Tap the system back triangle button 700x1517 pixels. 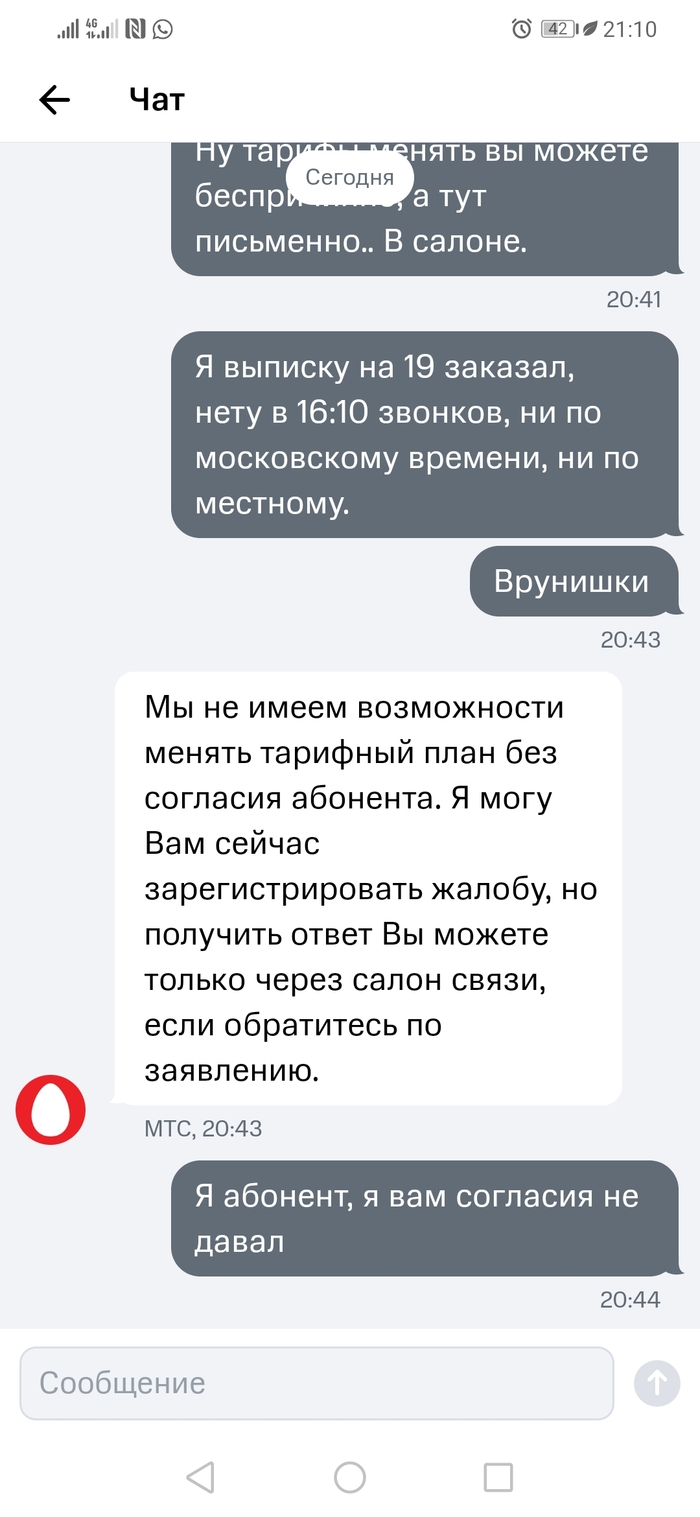pyautogui.click(x=201, y=1477)
